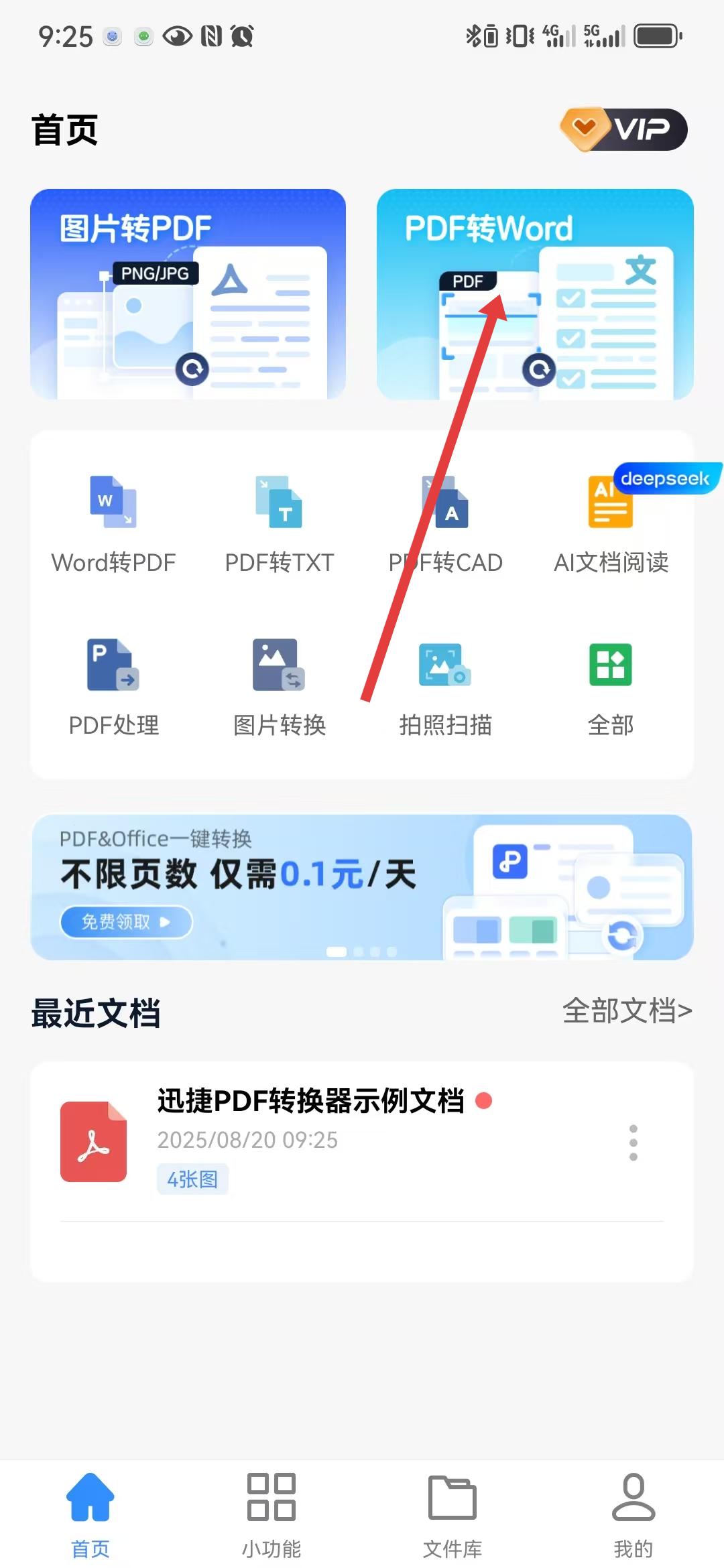Select the PDF转TXT tool
The image size is (724, 1568).
(x=279, y=524)
